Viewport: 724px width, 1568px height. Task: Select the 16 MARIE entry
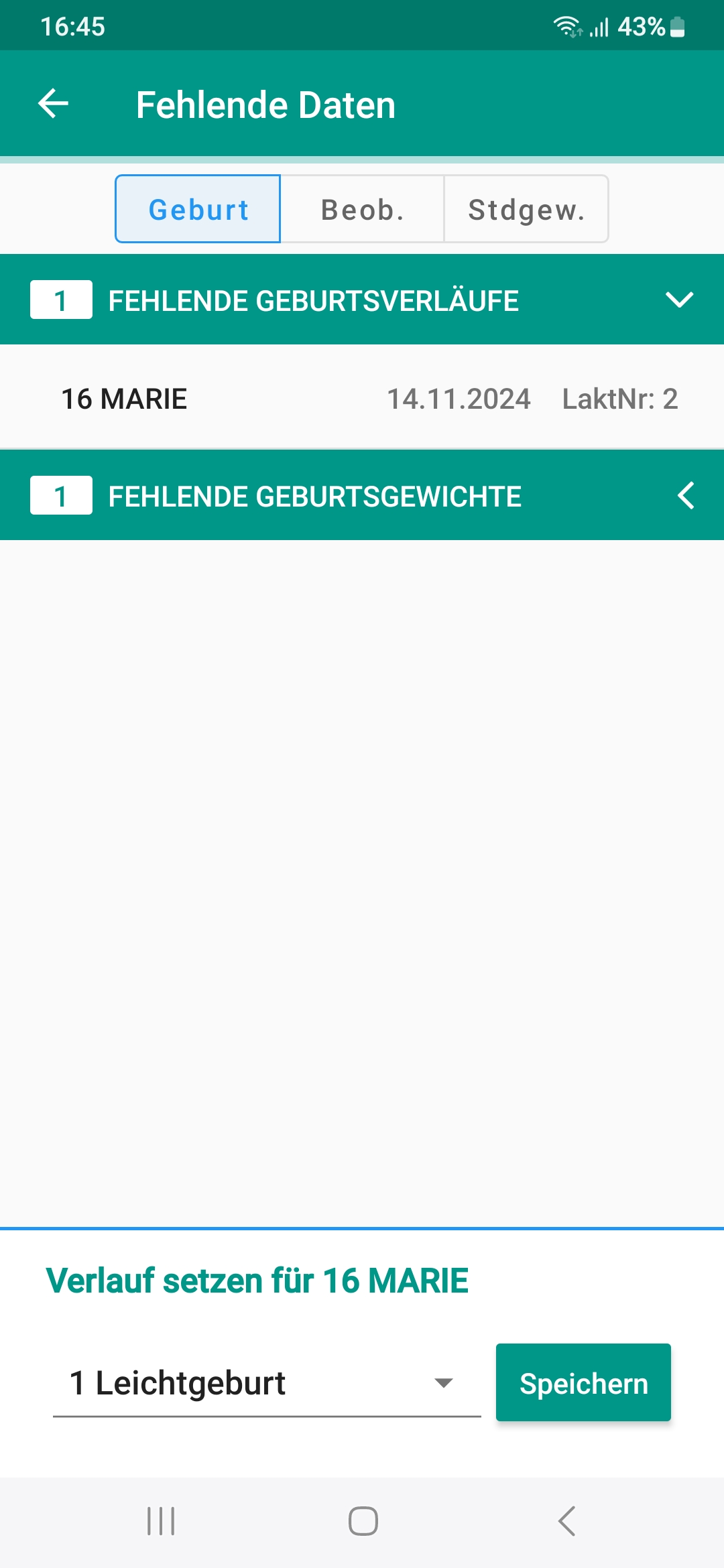coord(362,398)
